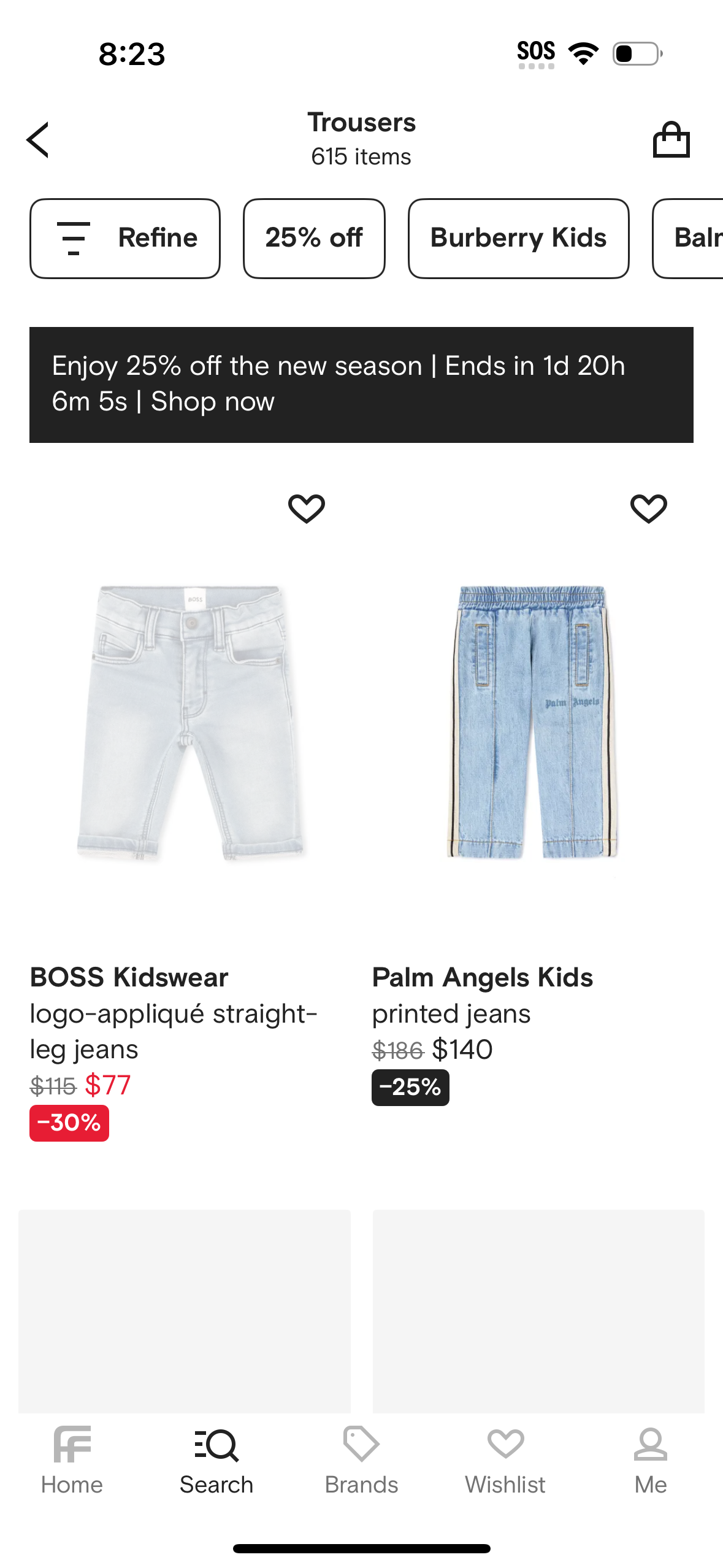Switch to the Wishlist tab

(x=505, y=1461)
